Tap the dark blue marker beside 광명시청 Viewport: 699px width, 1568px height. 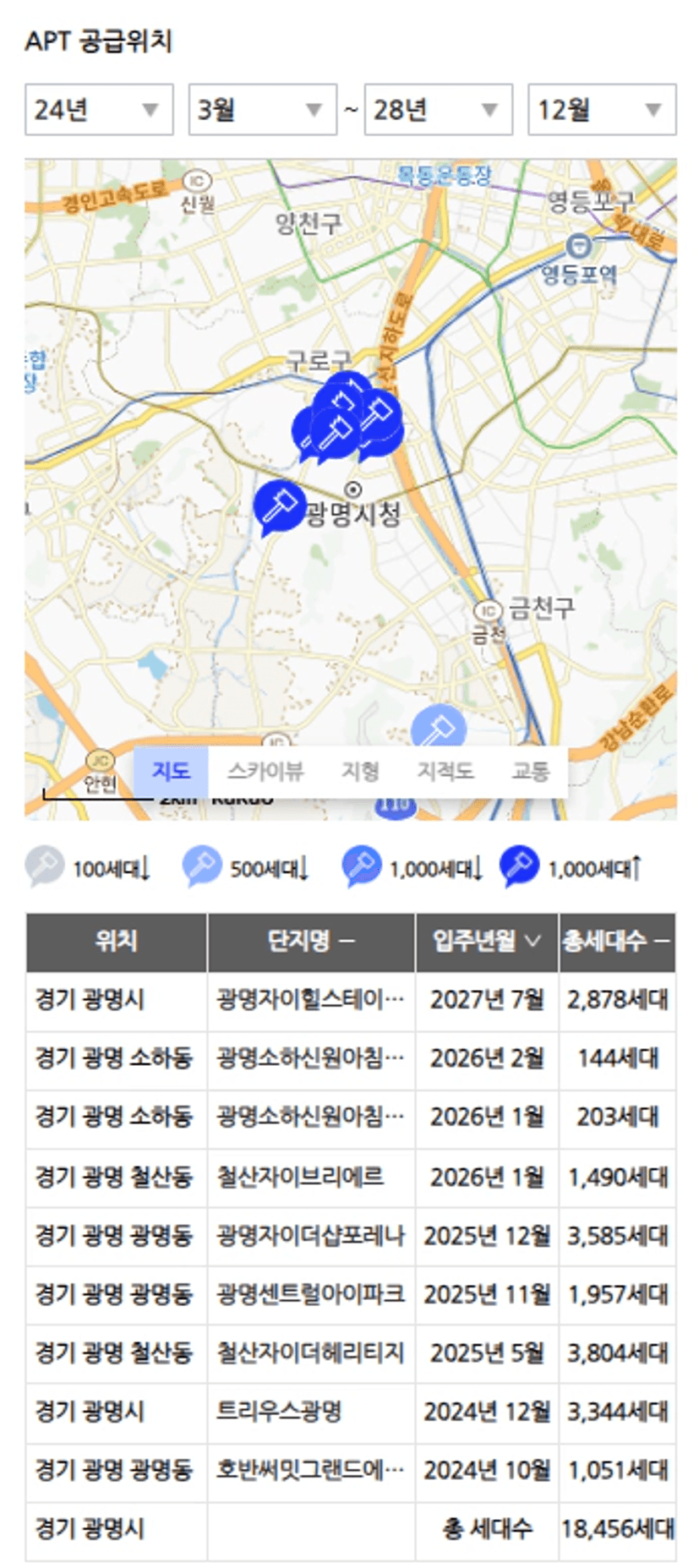279,505
